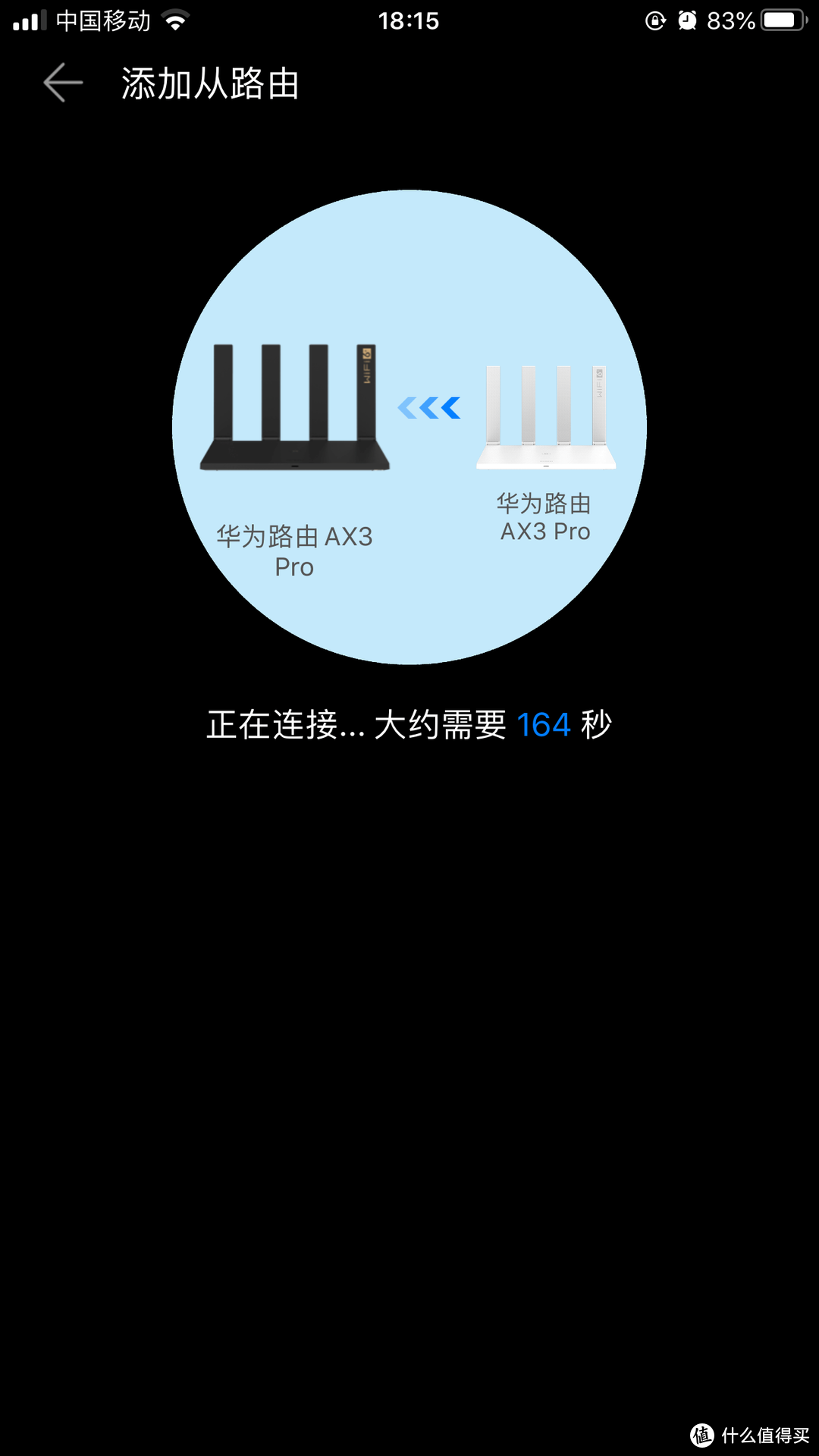Click the back arrow to exit pairing
This screenshot has width=819, height=1456.
(x=61, y=83)
